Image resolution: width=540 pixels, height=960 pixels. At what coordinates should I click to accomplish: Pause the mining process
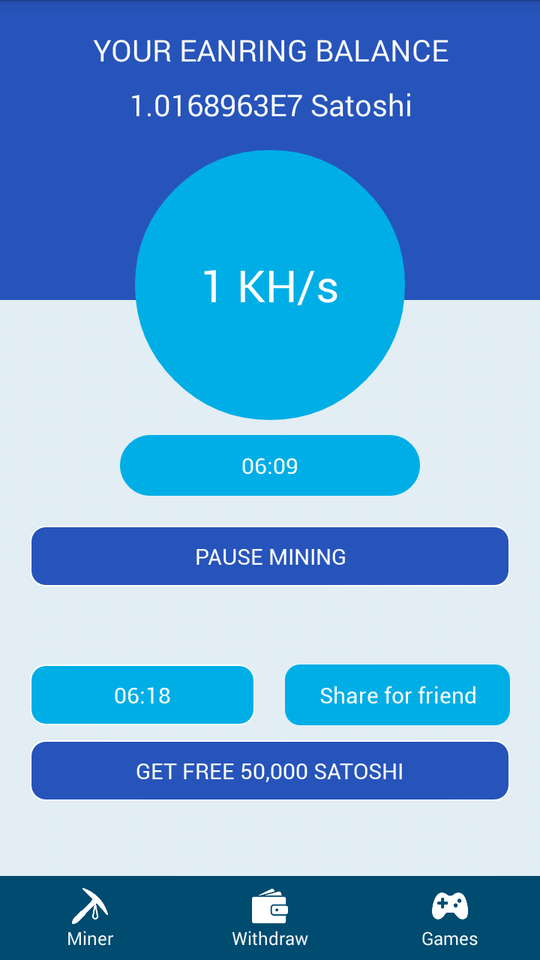coord(270,556)
